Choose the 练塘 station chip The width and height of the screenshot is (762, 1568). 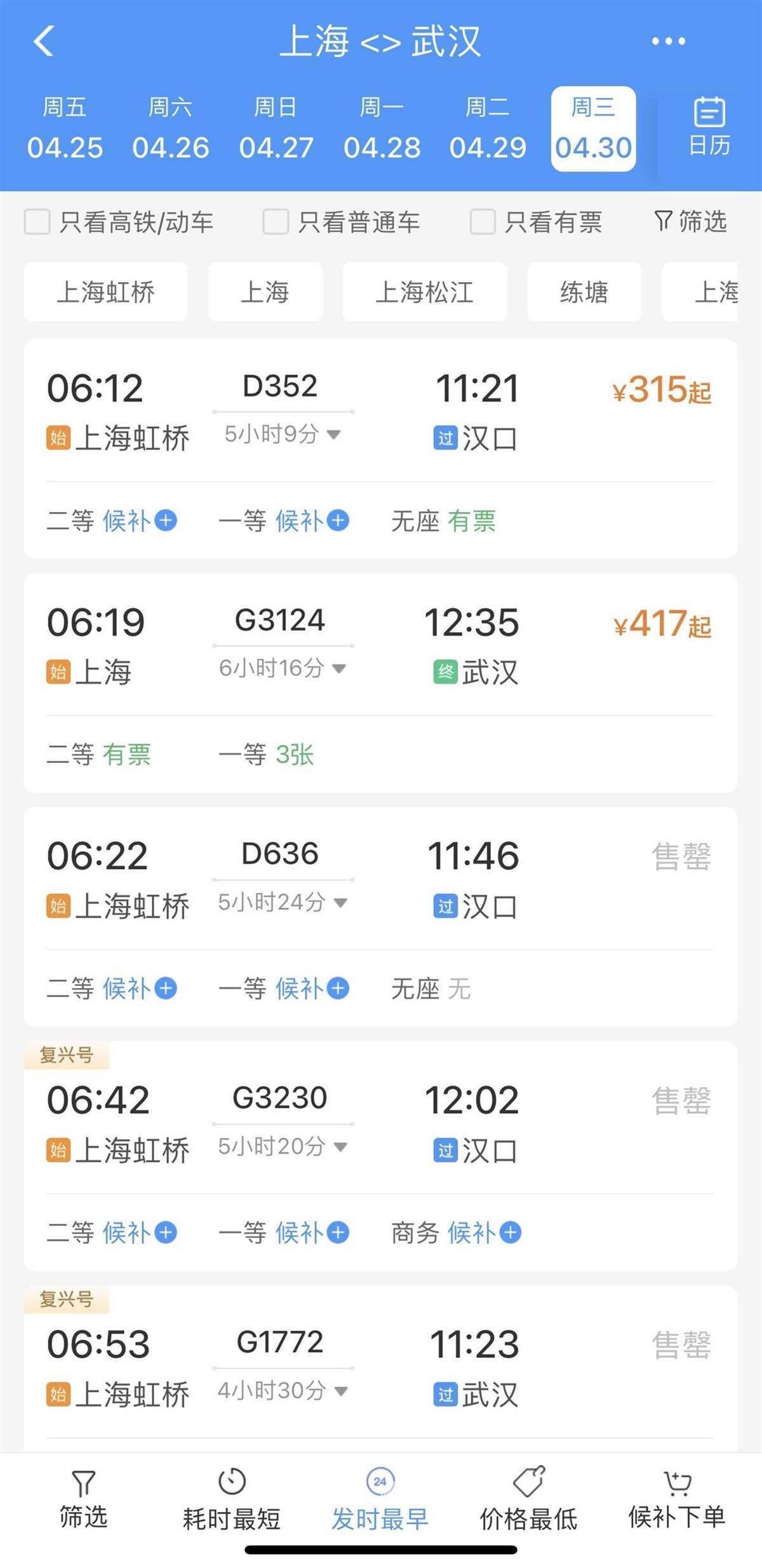pyautogui.click(x=584, y=292)
